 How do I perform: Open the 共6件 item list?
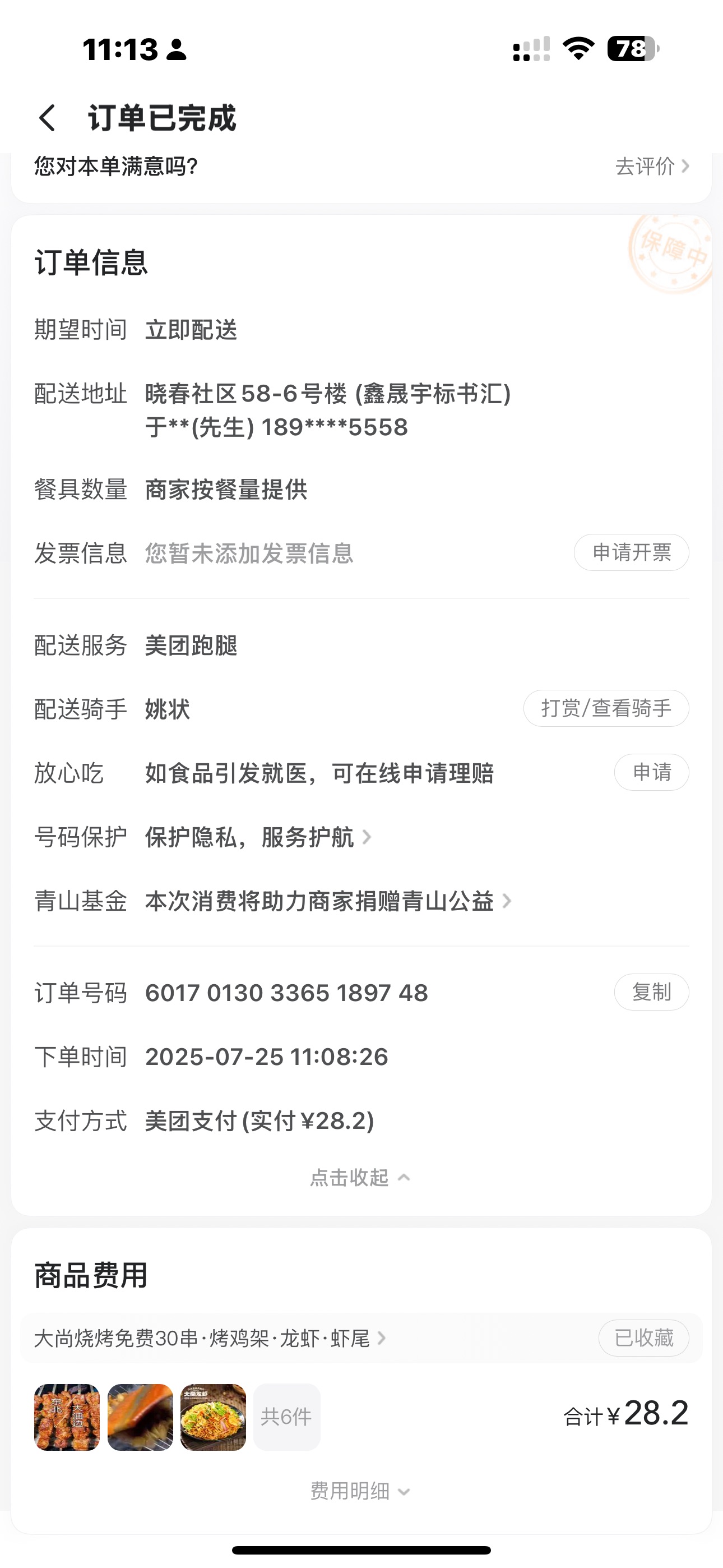[286, 1417]
